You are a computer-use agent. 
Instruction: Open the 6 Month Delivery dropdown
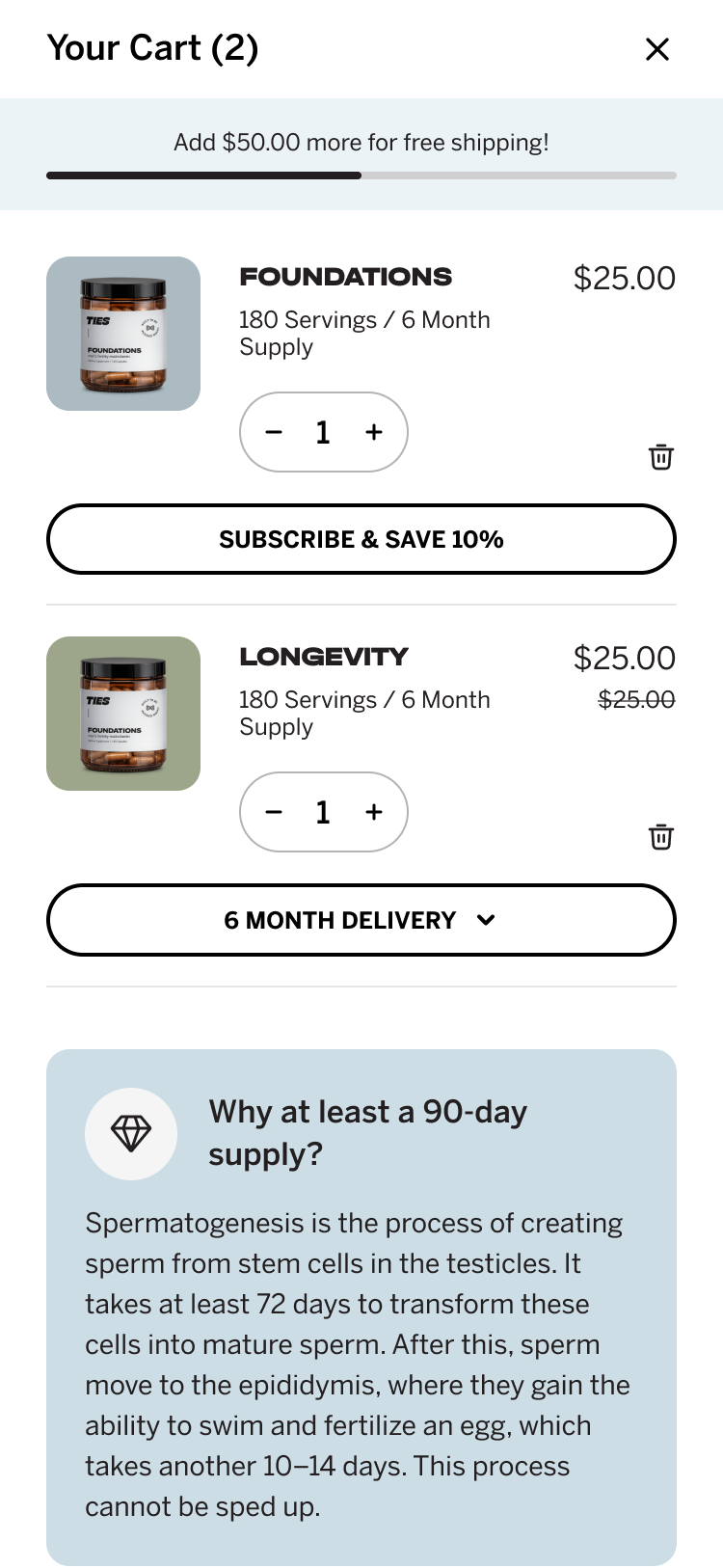point(361,920)
